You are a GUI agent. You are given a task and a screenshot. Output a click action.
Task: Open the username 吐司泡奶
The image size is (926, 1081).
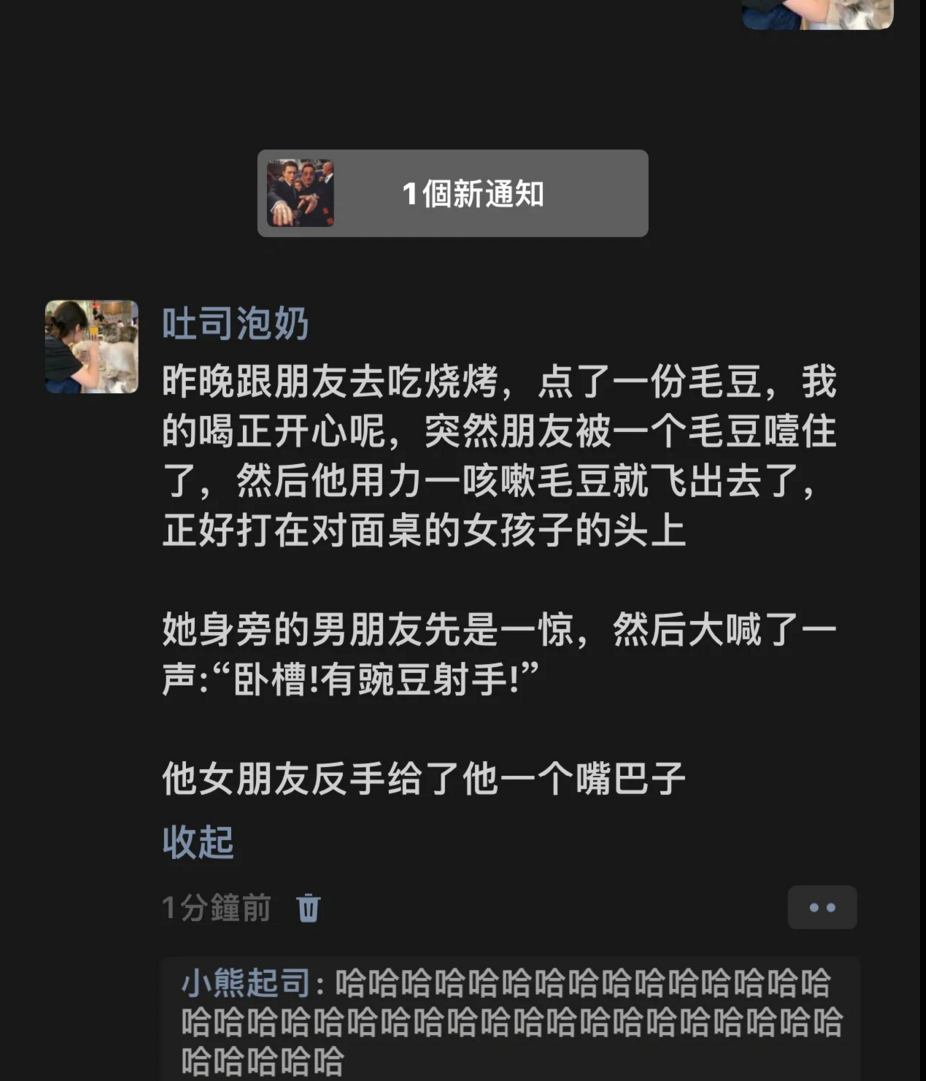(x=235, y=324)
